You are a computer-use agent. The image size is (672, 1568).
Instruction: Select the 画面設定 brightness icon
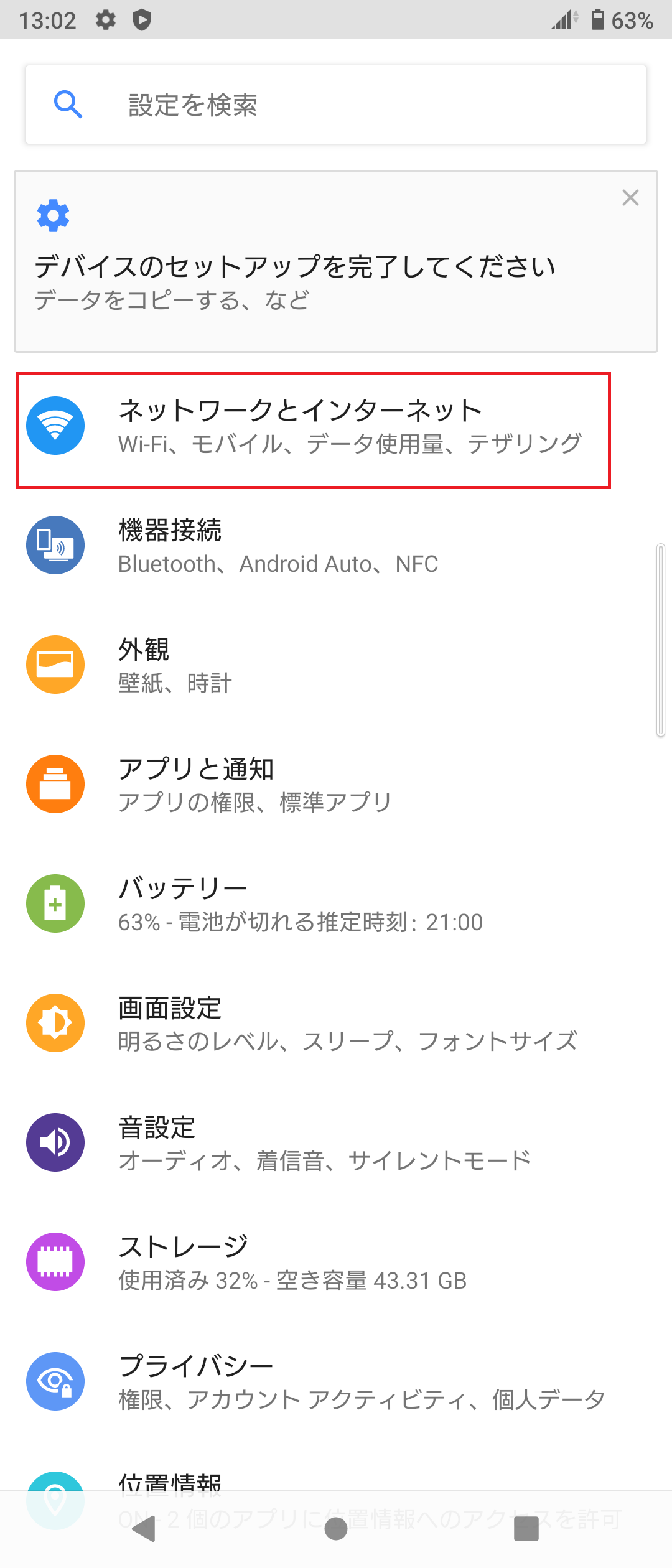55,1023
